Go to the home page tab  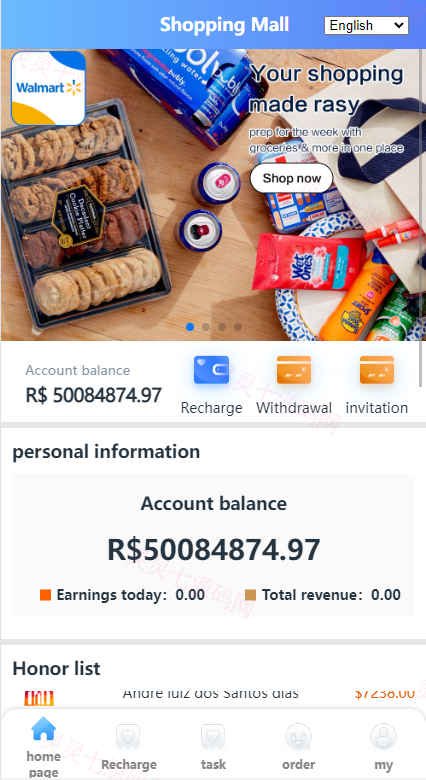click(x=43, y=747)
